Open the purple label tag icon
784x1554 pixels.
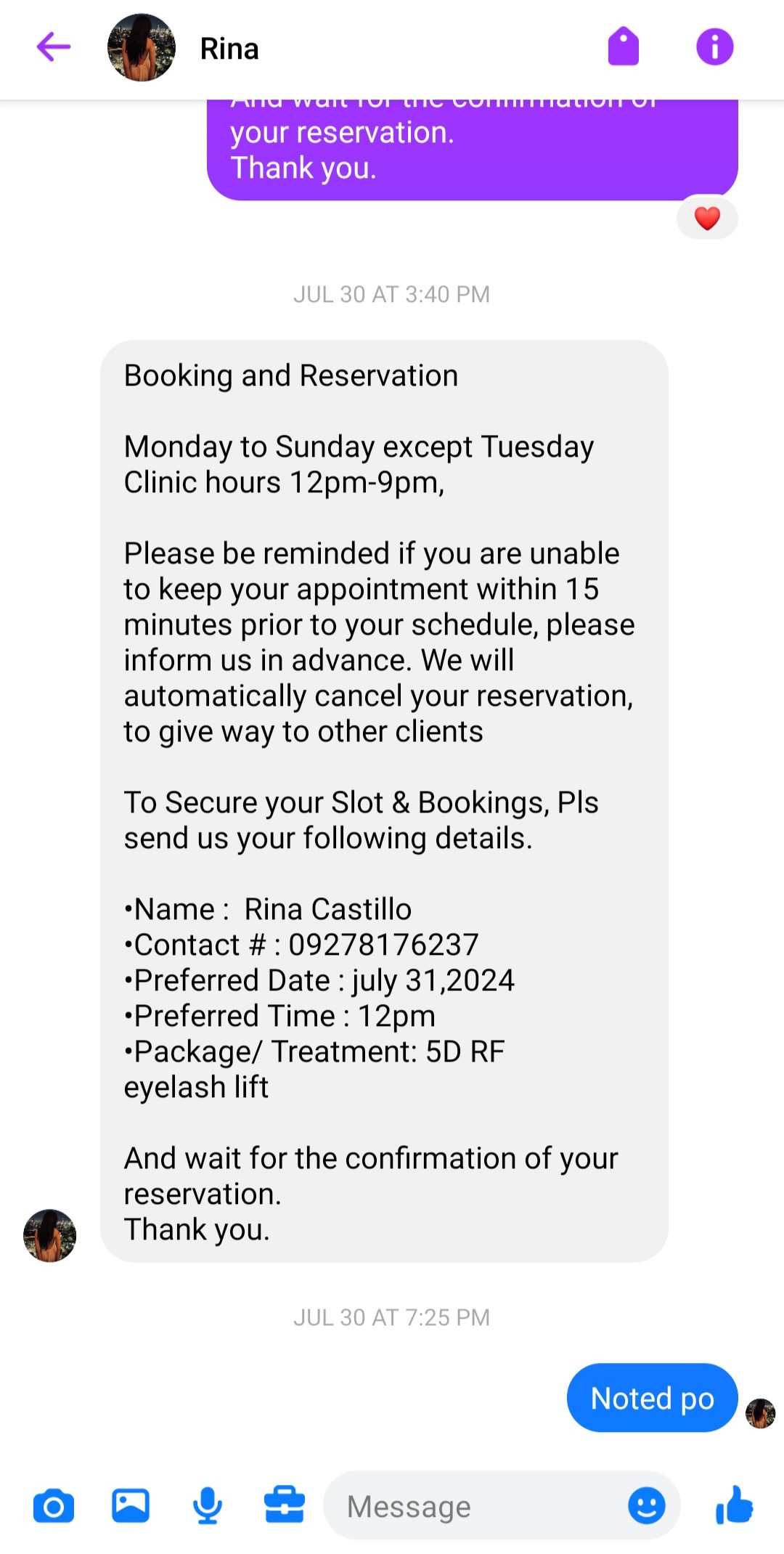[623, 47]
